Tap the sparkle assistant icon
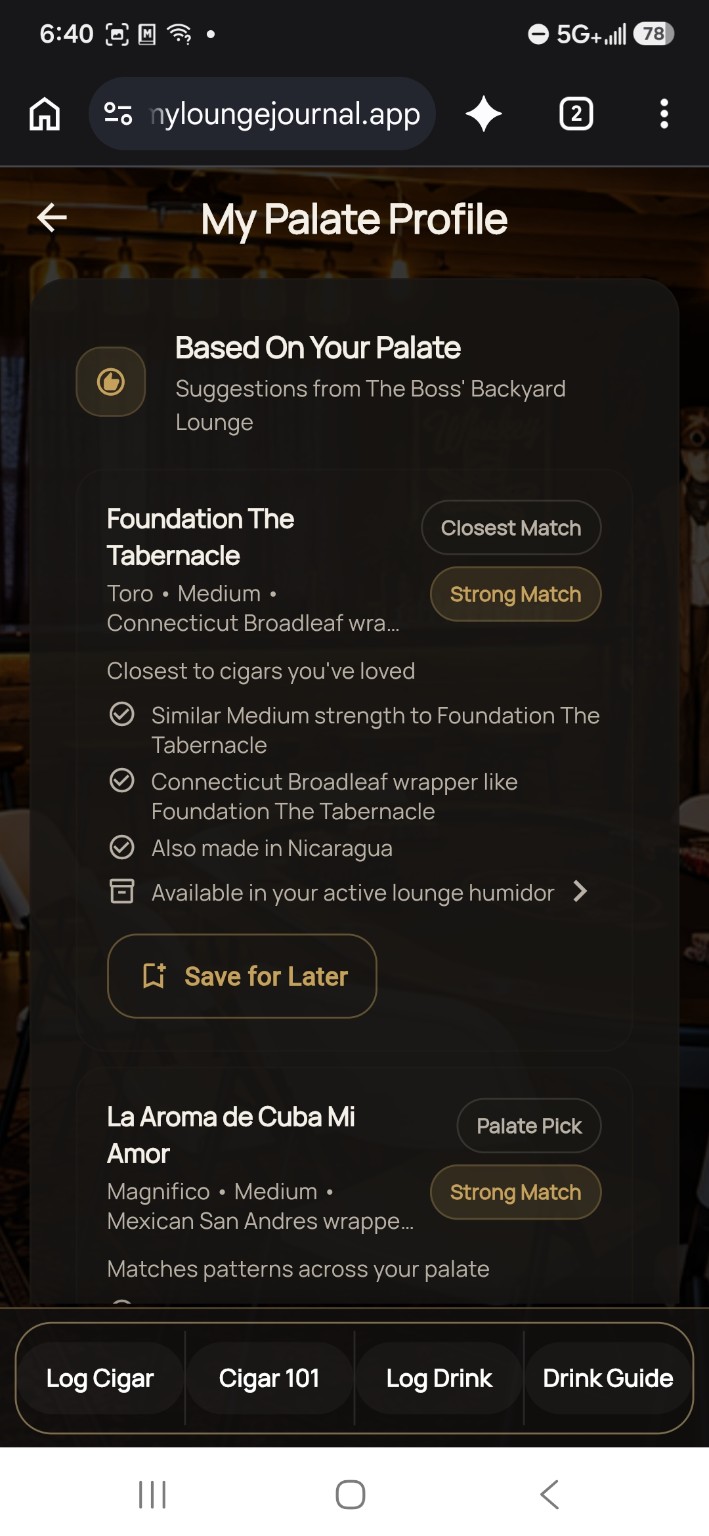Image resolution: width=709 pixels, height=1536 pixels. click(x=484, y=115)
